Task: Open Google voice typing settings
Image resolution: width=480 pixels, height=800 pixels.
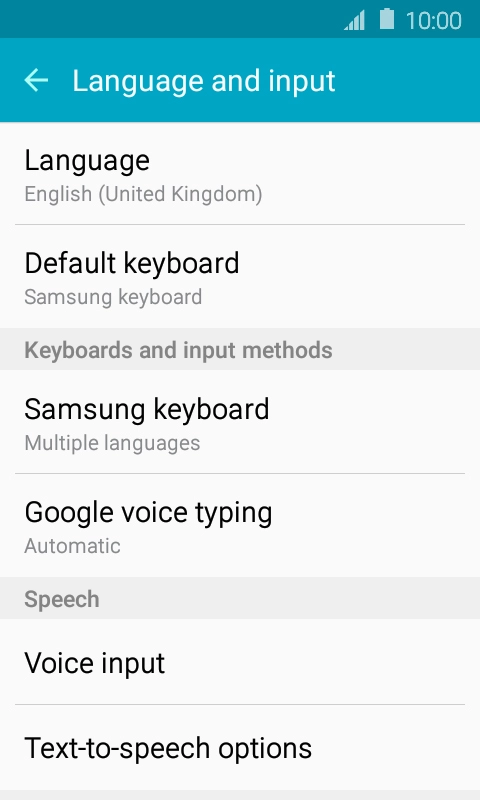Action: click(240, 526)
